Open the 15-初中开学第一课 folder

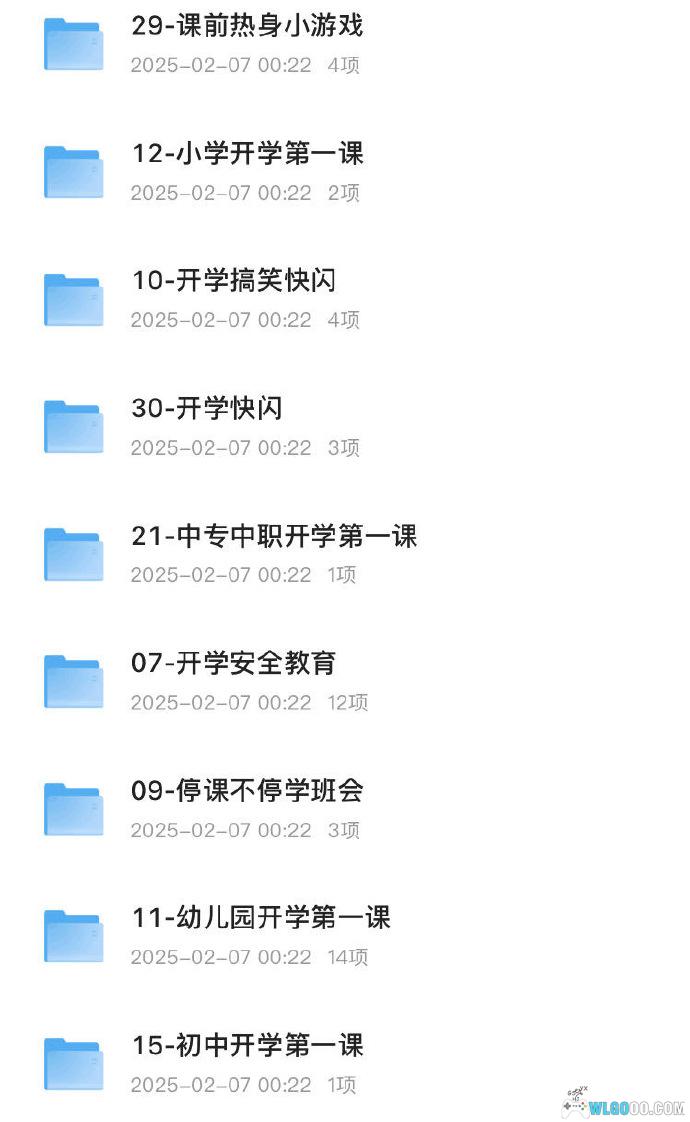coord(247,1046)
